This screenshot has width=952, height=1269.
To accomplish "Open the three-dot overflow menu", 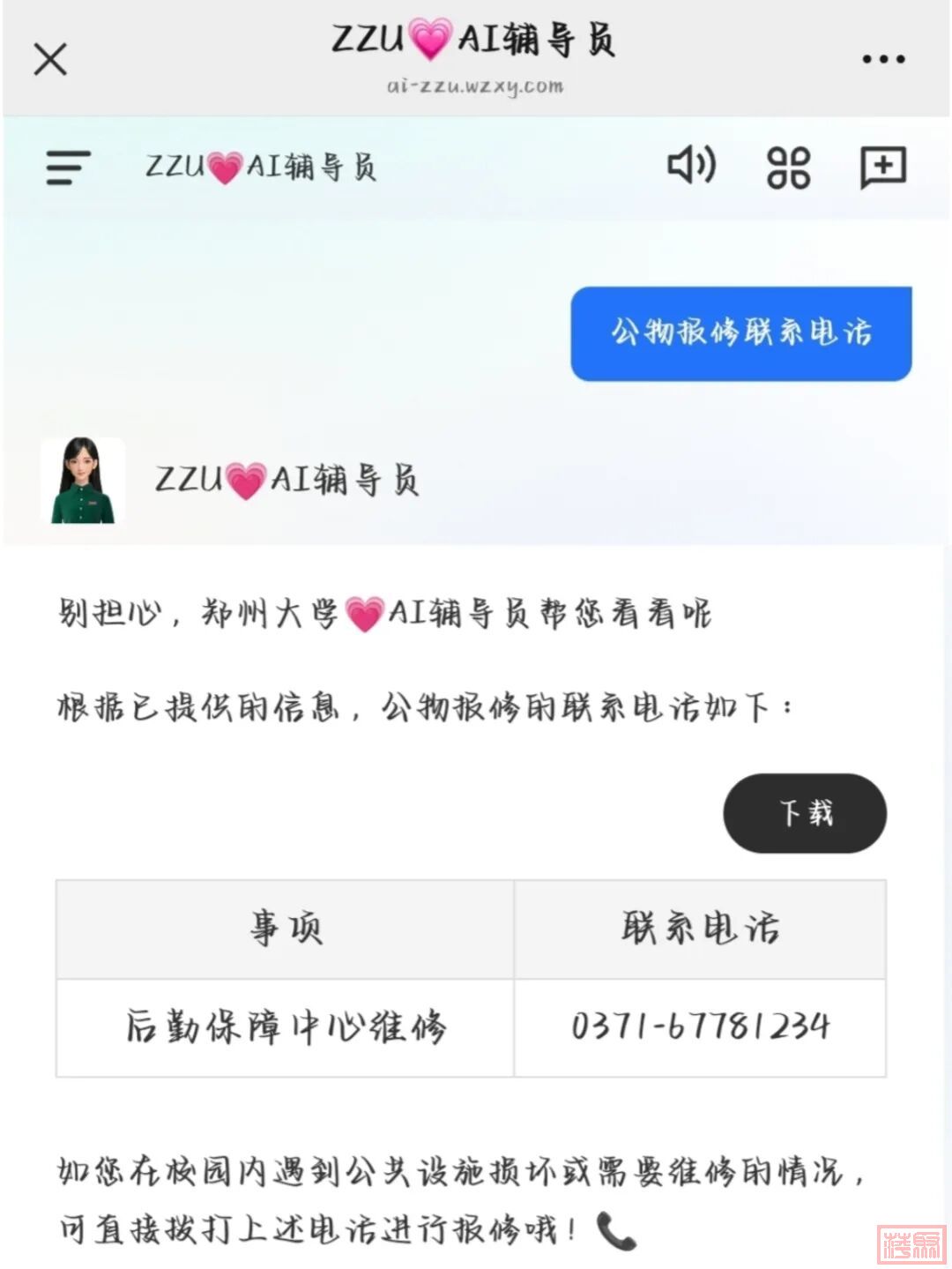I will point(882,59).
